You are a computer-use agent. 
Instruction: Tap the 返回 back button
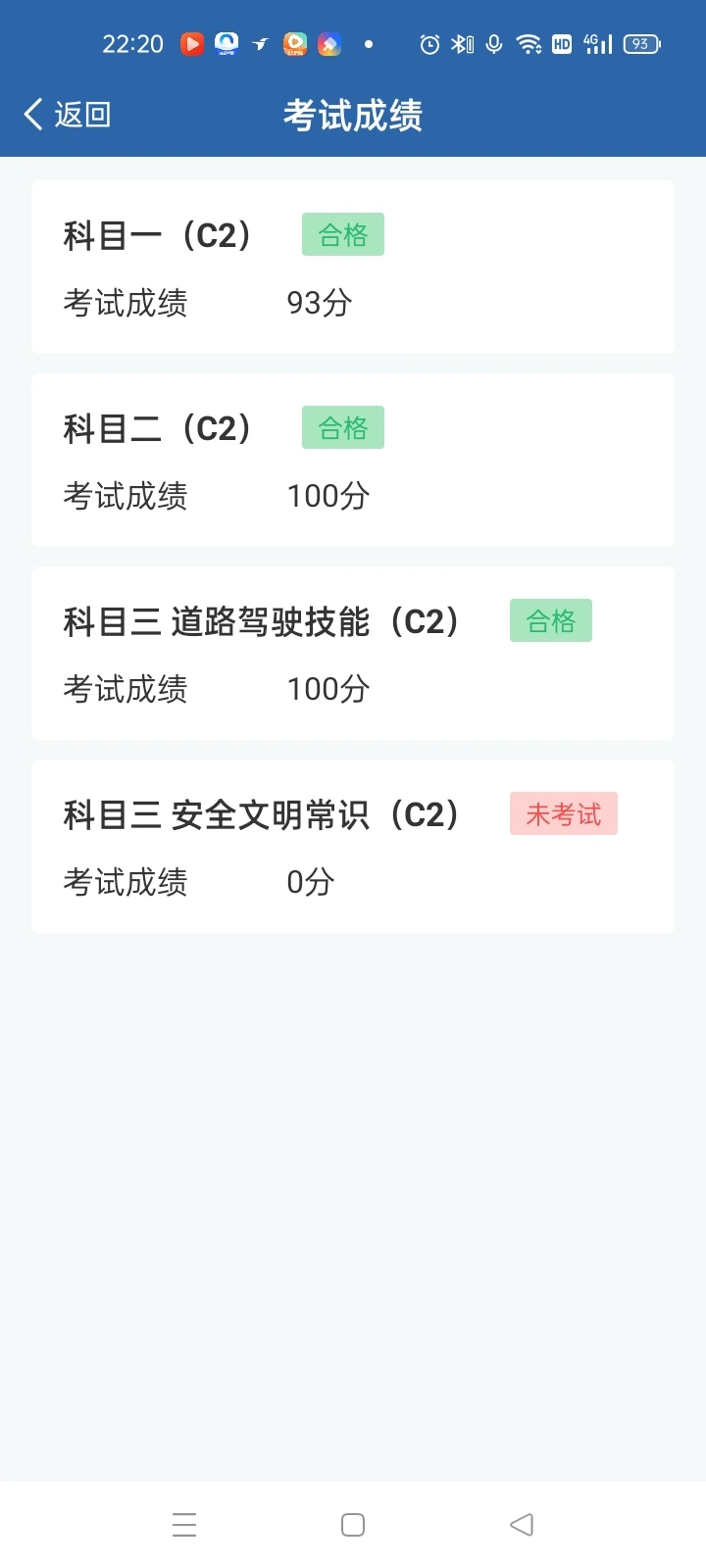pos(67,115)
